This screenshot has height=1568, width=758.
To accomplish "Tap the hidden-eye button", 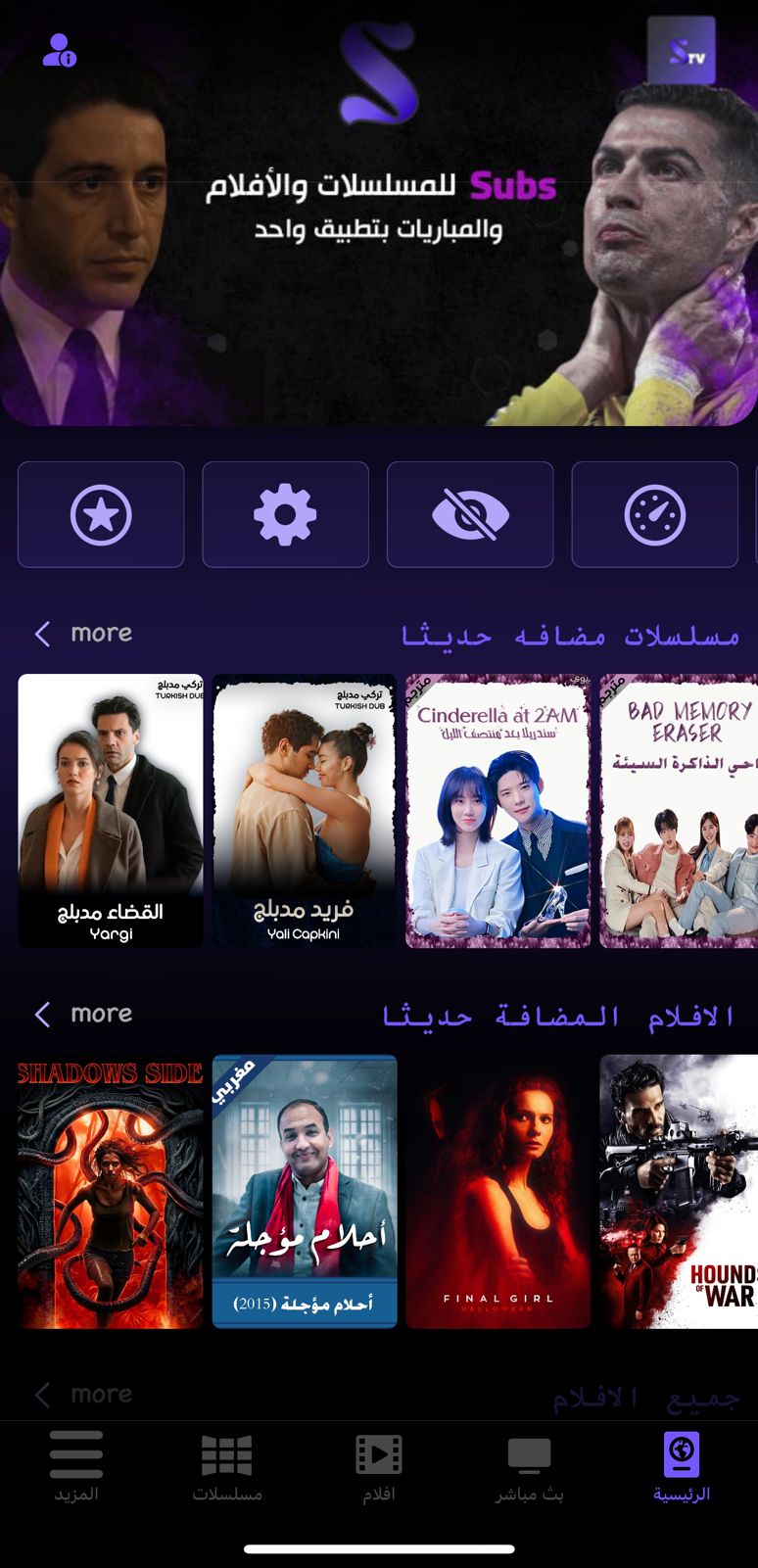I will [x=470, y=514].
